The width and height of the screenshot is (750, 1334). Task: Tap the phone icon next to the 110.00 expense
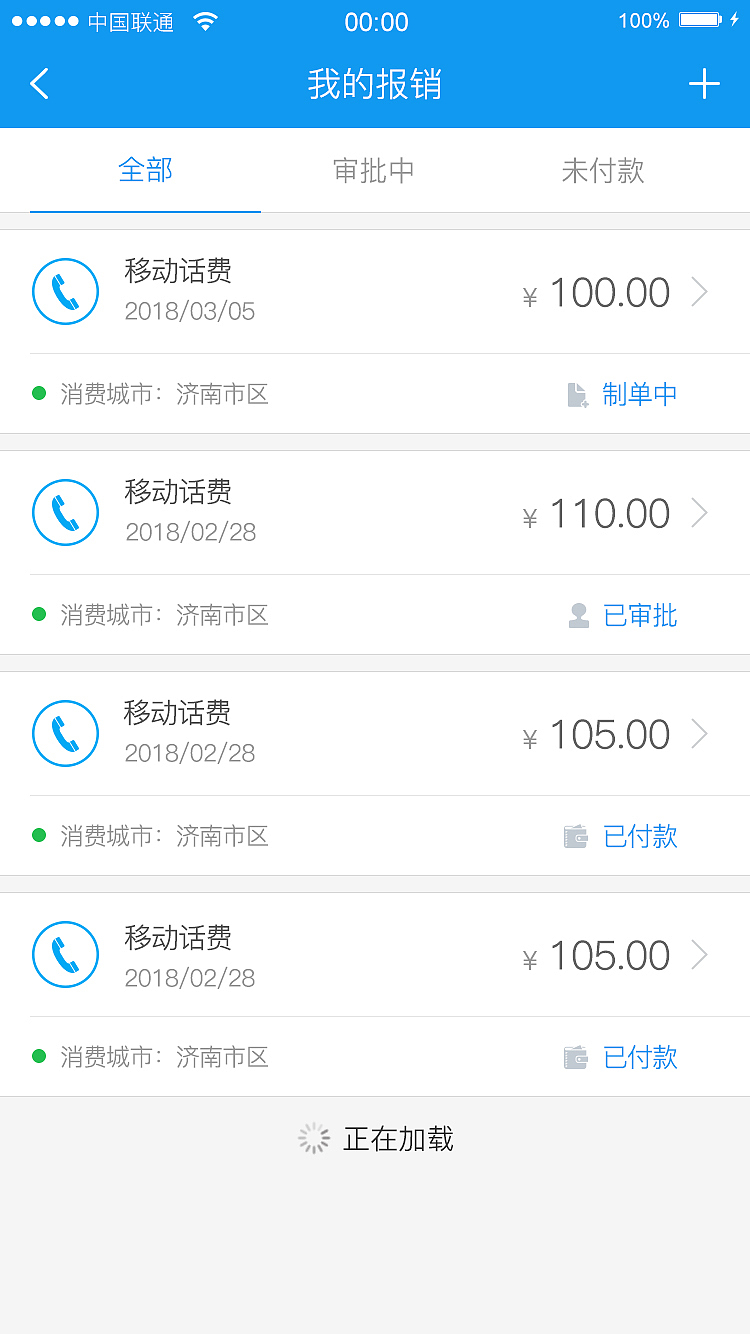65,512
